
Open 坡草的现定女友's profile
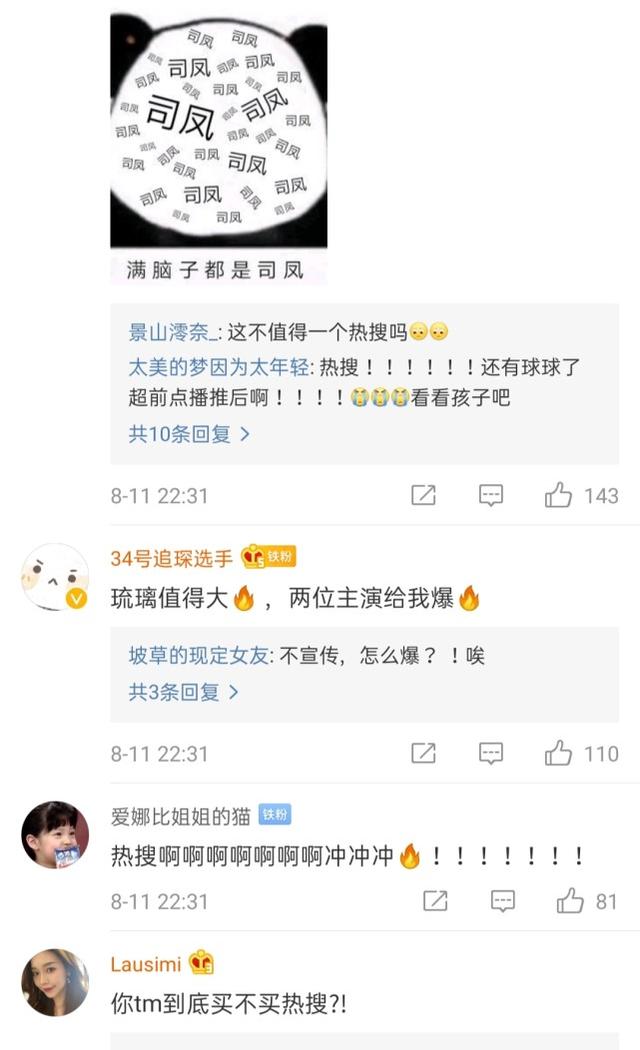click(x=200, y=656)
